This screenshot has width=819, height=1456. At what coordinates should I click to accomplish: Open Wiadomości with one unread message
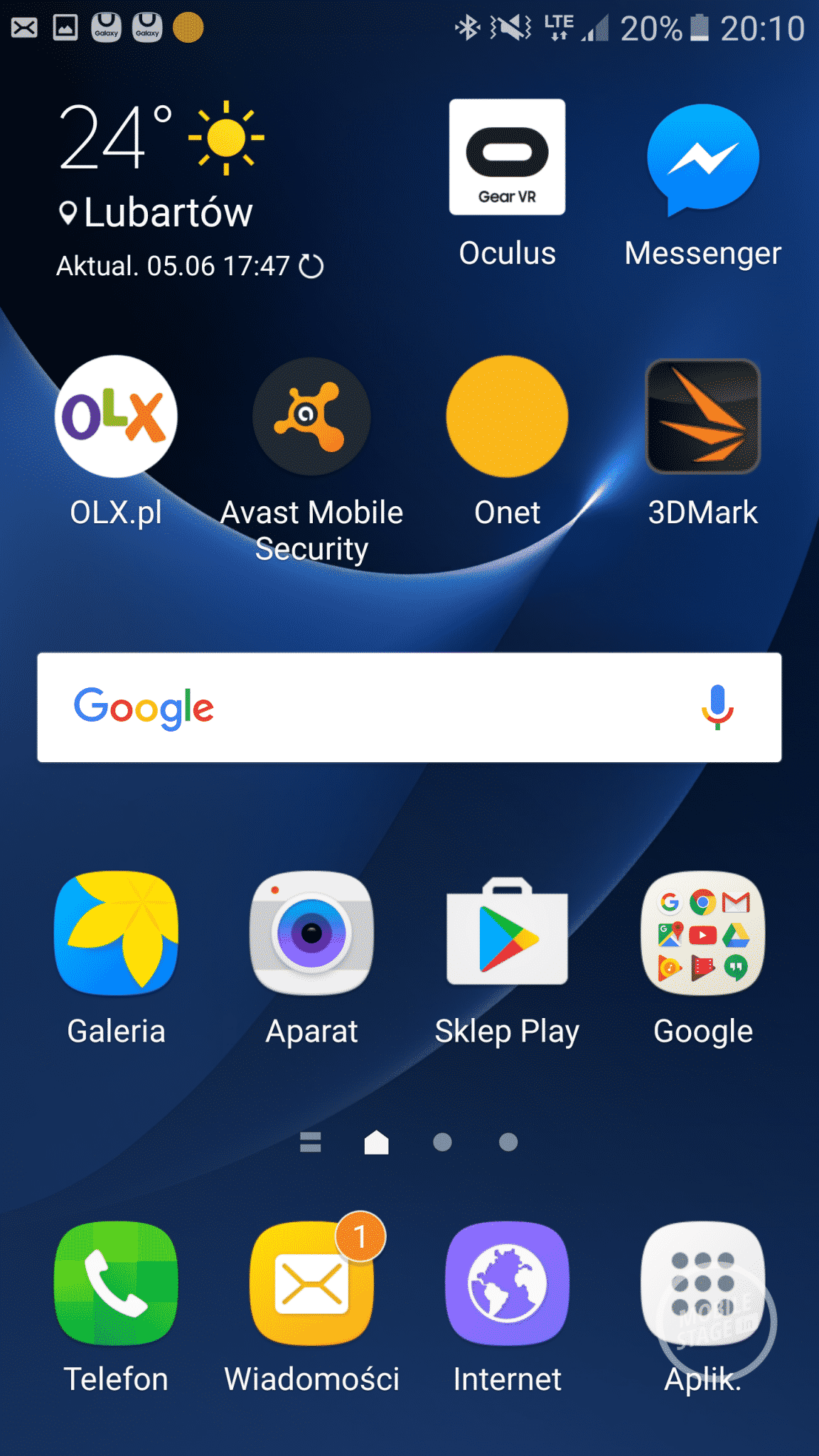[311, 1283]
